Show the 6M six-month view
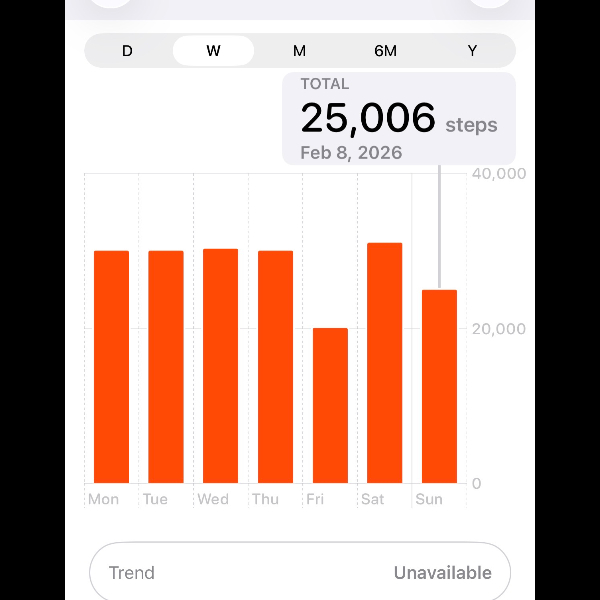This screenshot has height=600, width=600. [x=385, y=51]
